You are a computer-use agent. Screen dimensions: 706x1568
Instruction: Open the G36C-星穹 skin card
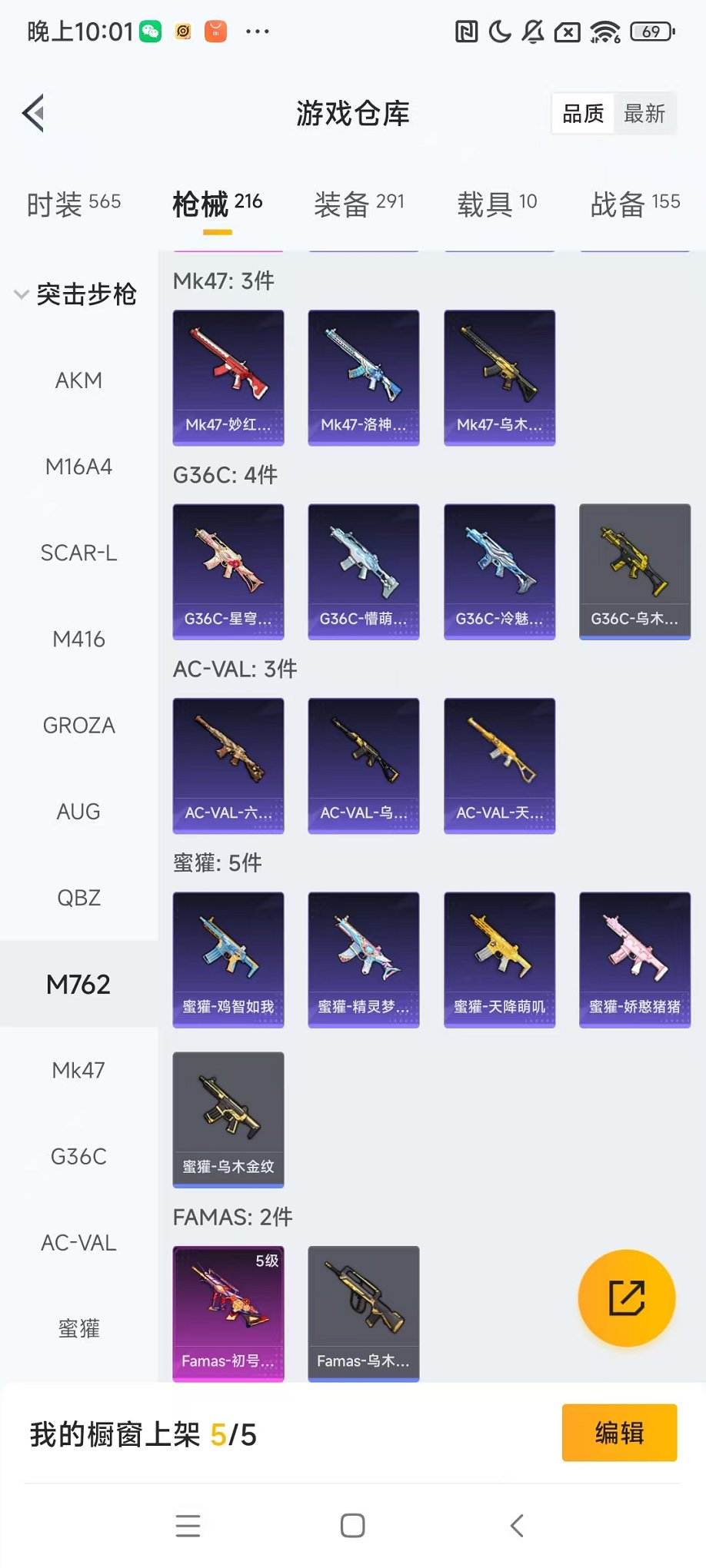[x=228, y=571]
